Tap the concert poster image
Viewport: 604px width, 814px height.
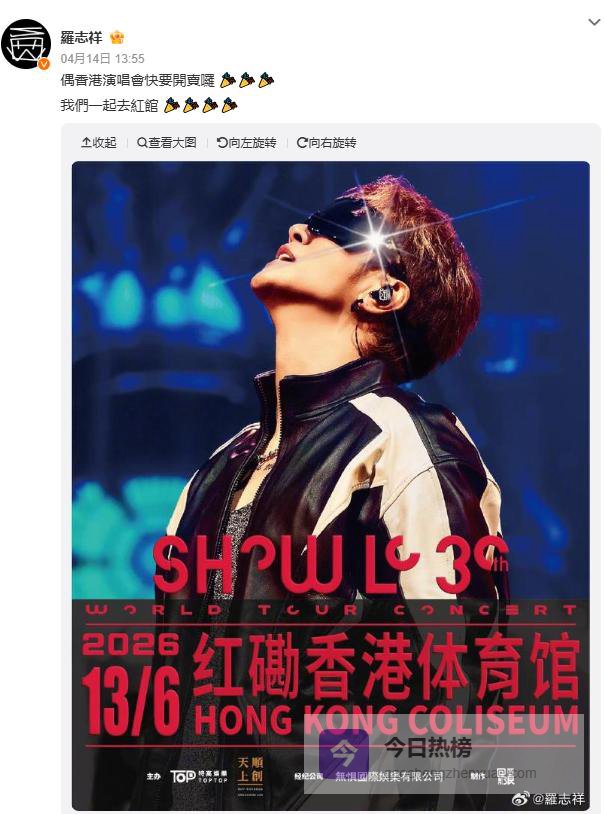[330, 480]
